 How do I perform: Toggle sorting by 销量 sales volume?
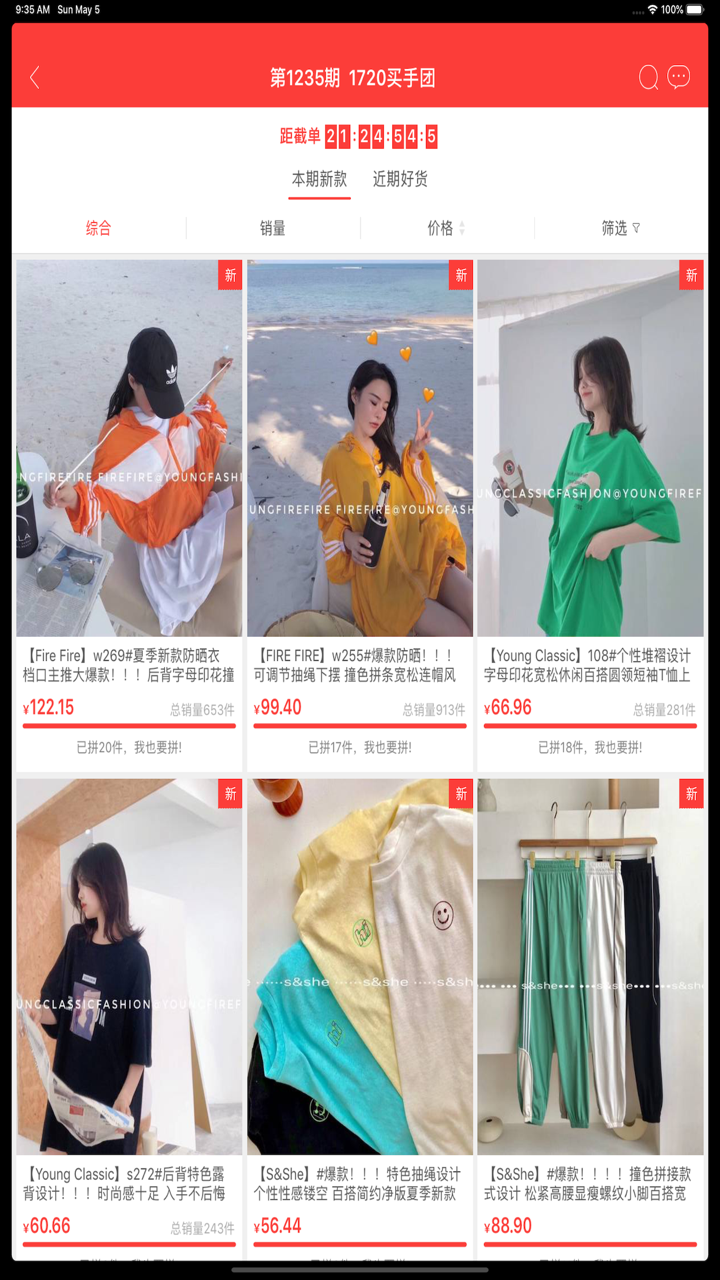coord(273,228)
